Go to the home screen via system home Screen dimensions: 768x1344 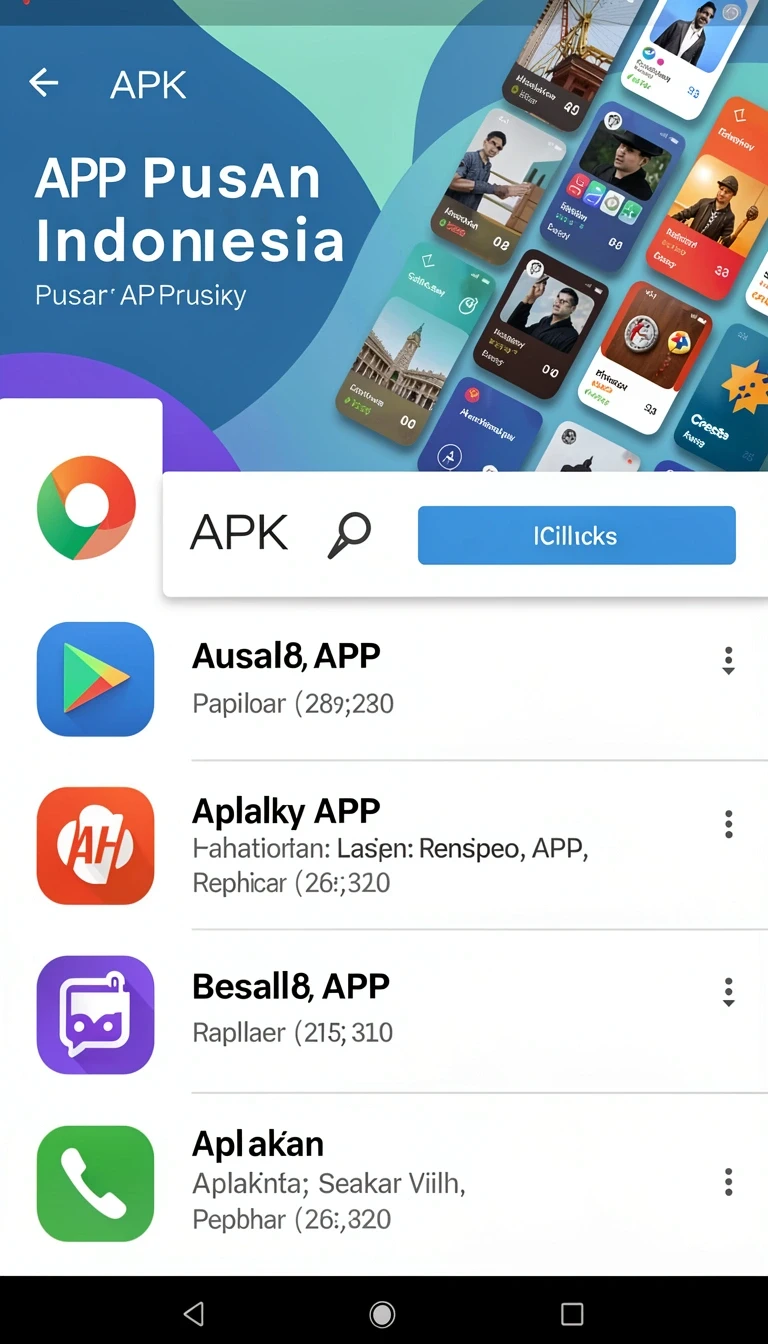point(382,1314)
